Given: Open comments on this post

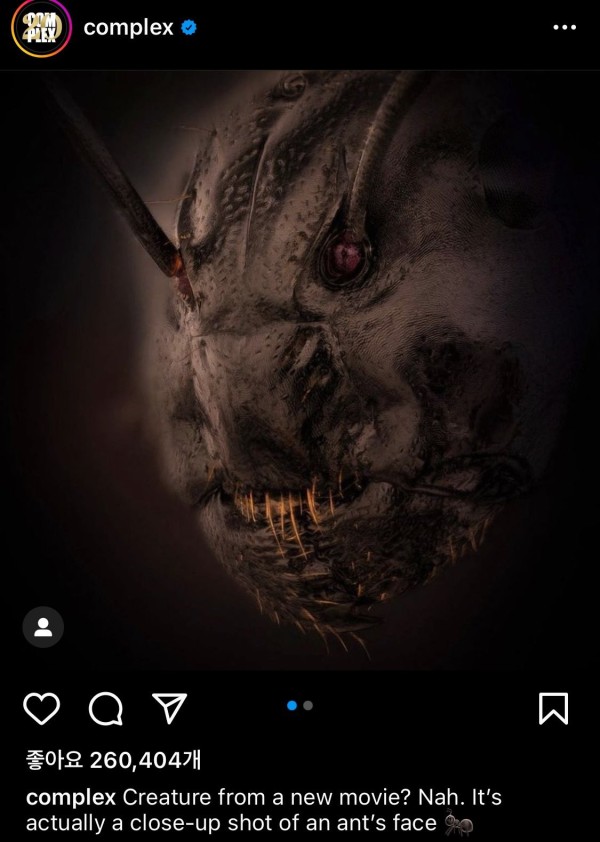Looking at the screenshot, I should pyautogui.click(x=106, y=708).
